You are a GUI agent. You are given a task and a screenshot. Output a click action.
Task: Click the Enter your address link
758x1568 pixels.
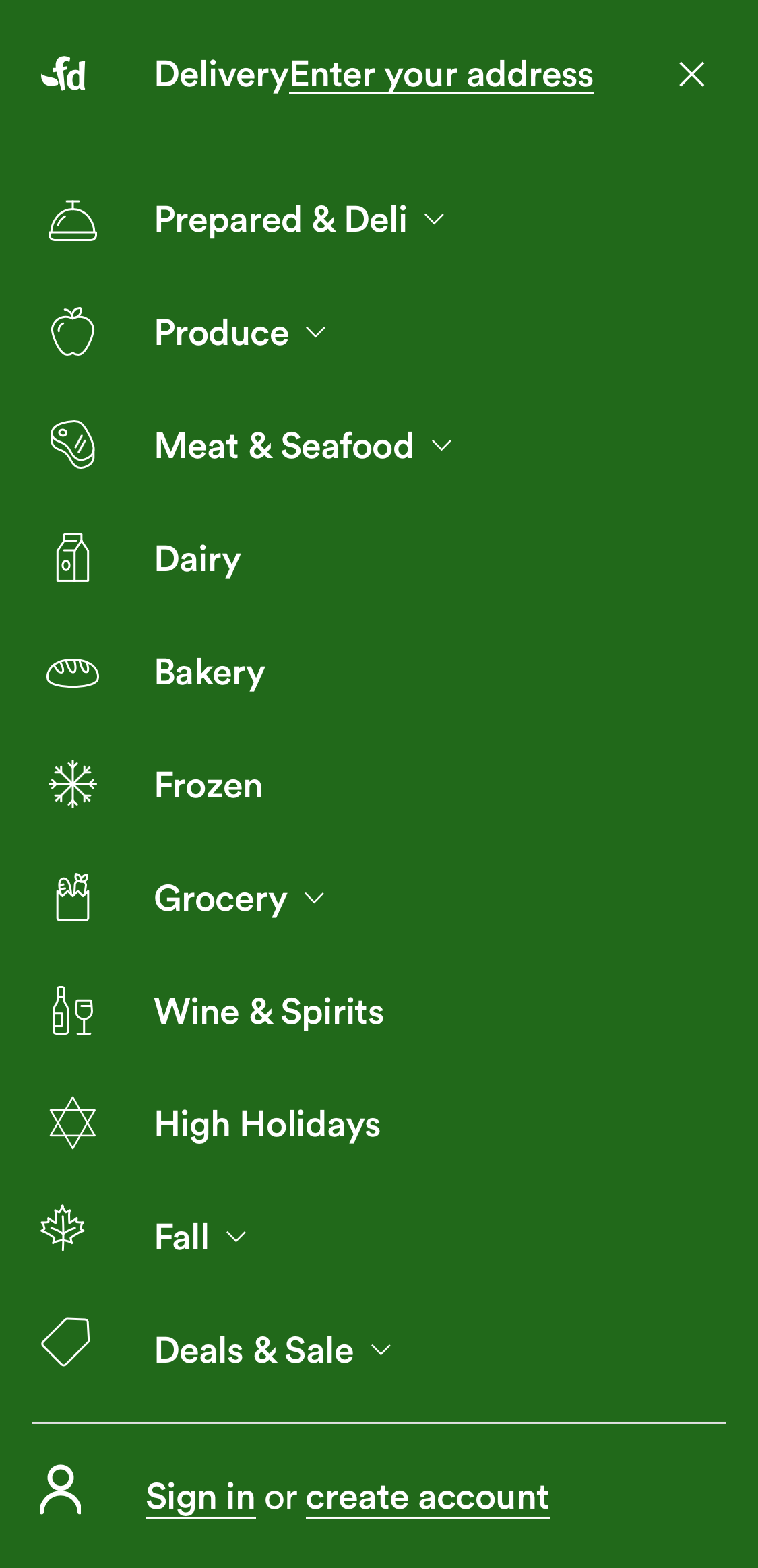(x=440, y=75)
